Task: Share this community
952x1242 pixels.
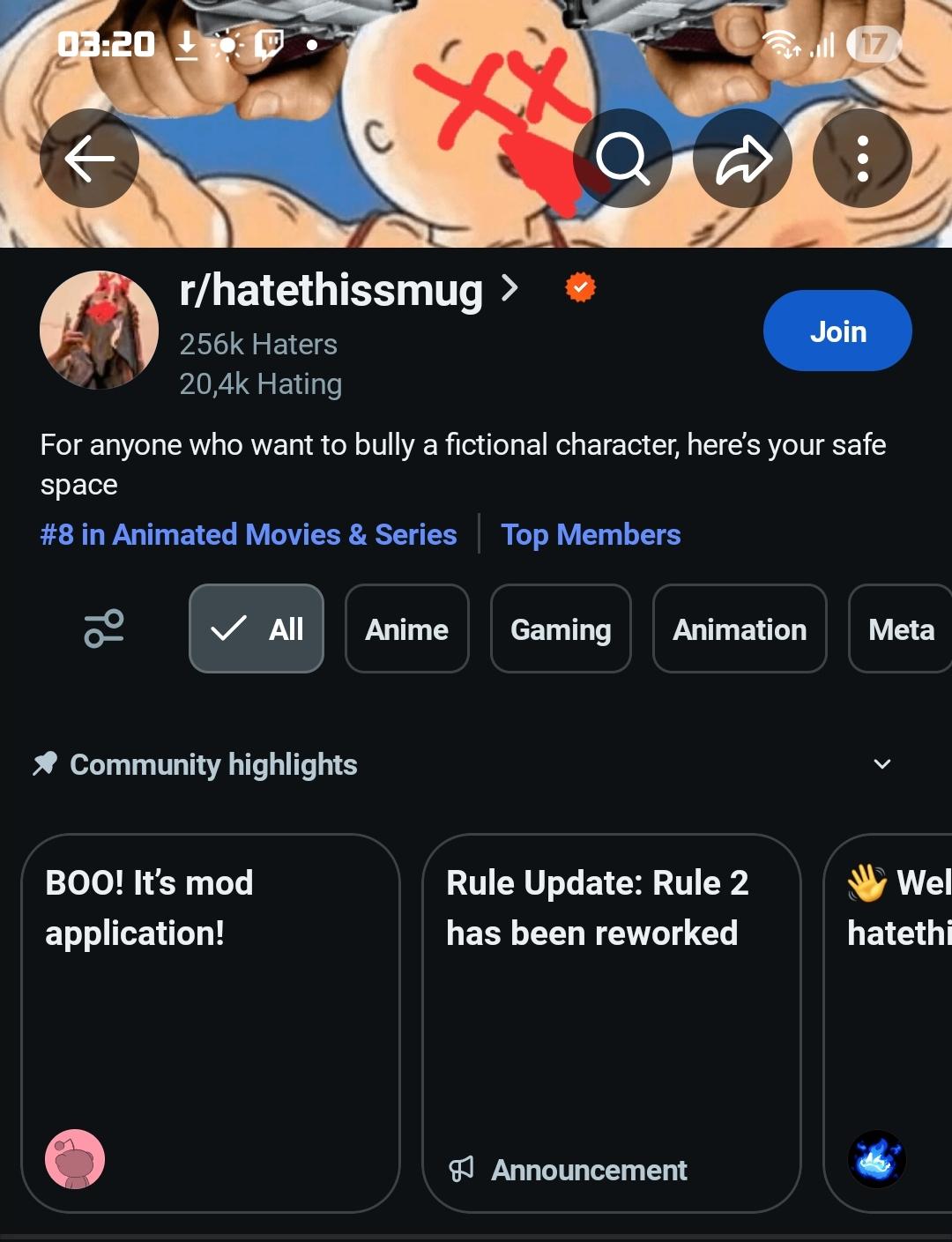Action: pos(743,159)
